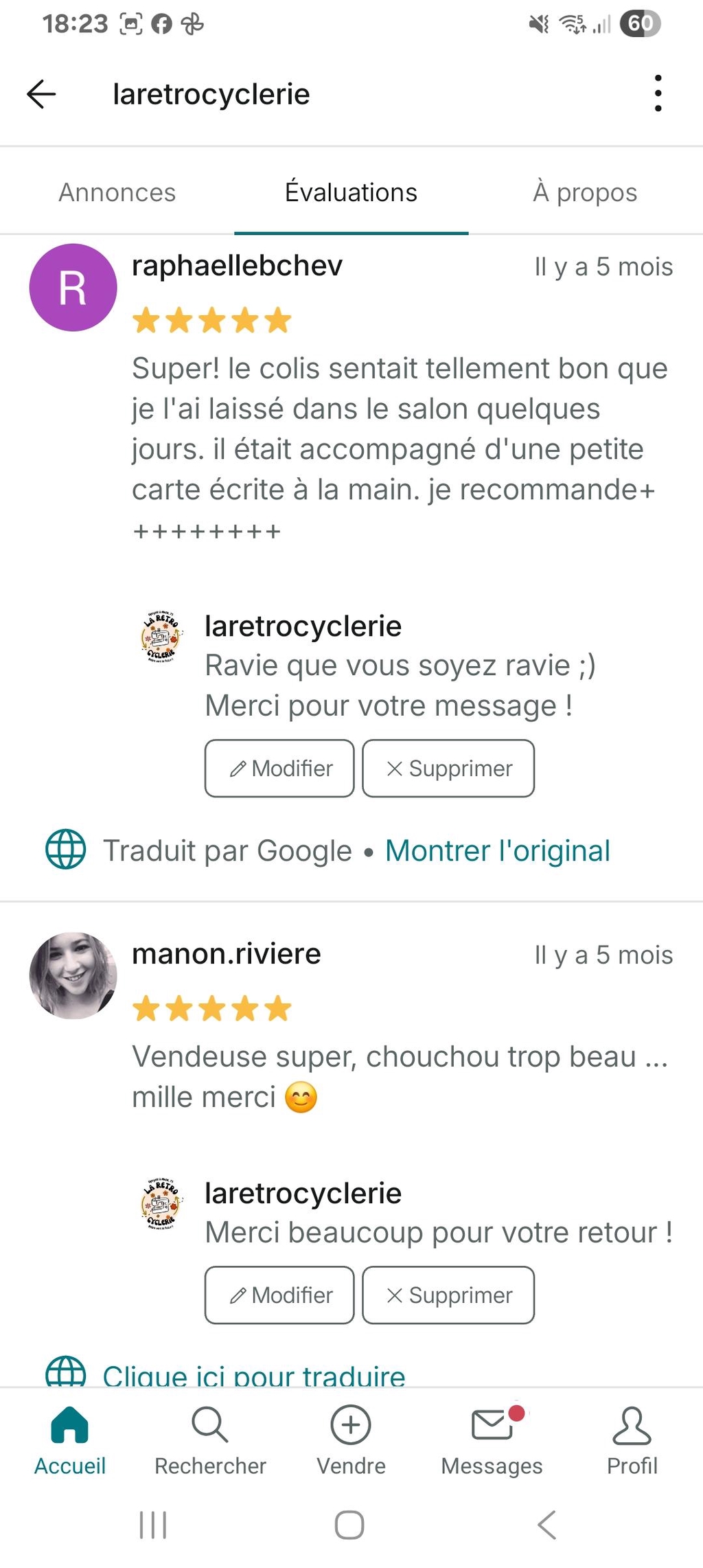Tap Clique ici pour traduire
The width and height of the screenshot is (703, 1568).
253,1375
